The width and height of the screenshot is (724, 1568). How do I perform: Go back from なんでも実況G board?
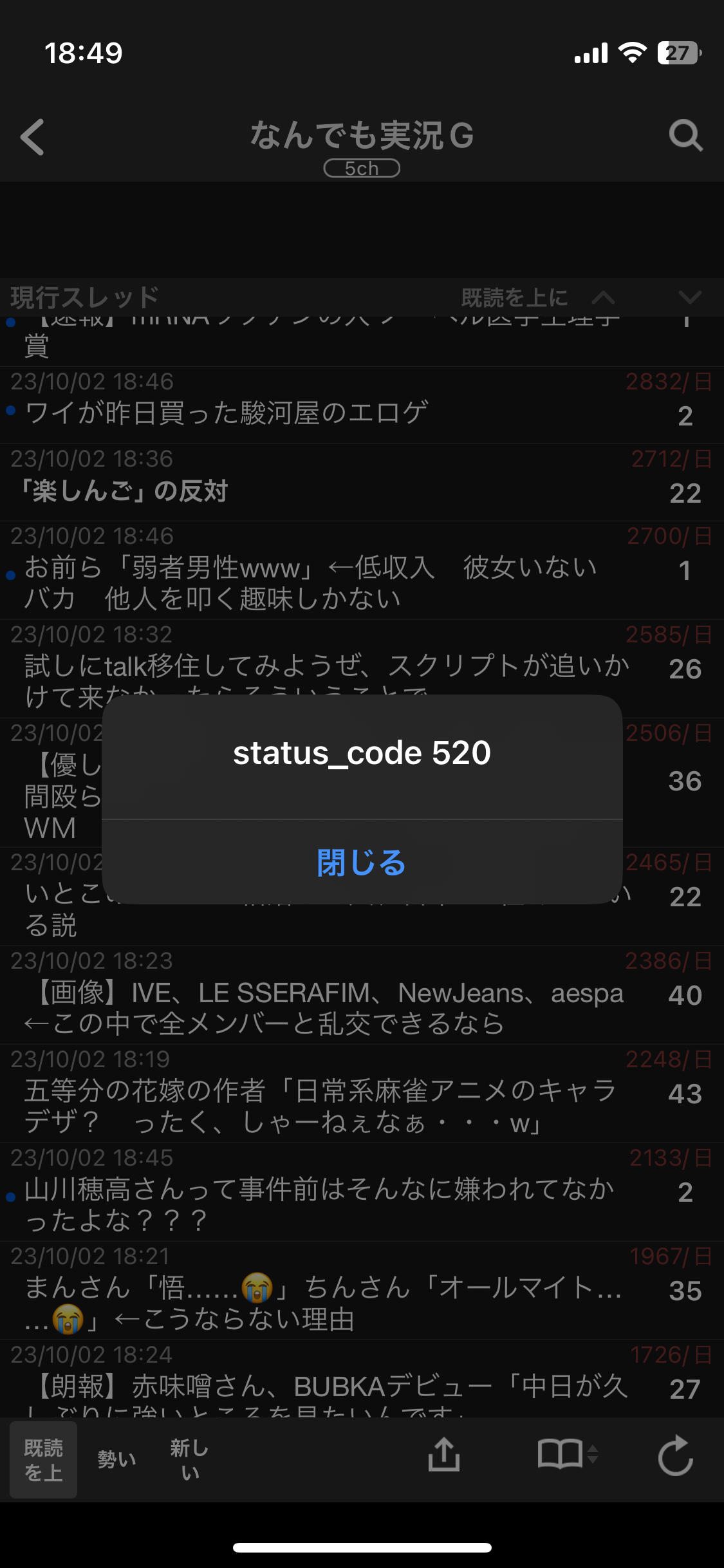click(33, 136)
